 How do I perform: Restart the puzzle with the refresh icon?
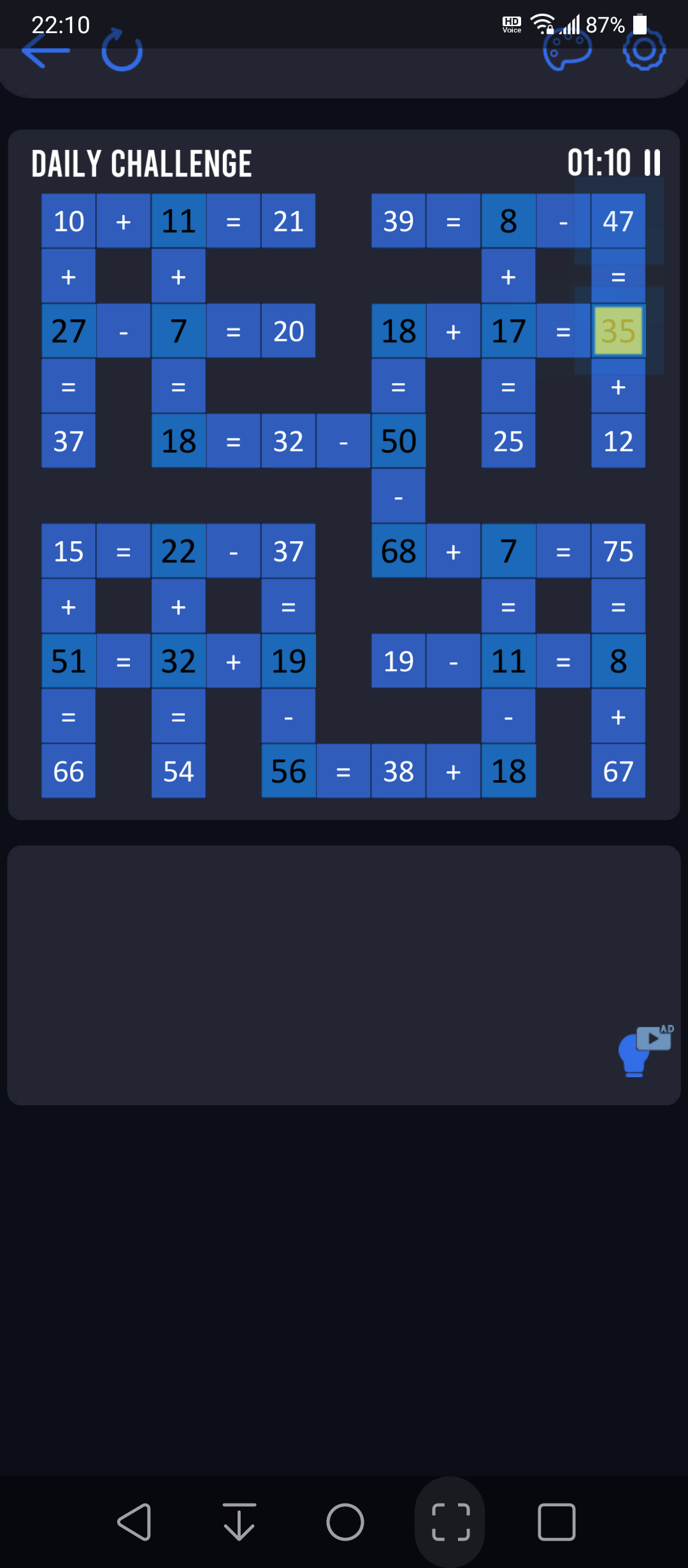122,50
